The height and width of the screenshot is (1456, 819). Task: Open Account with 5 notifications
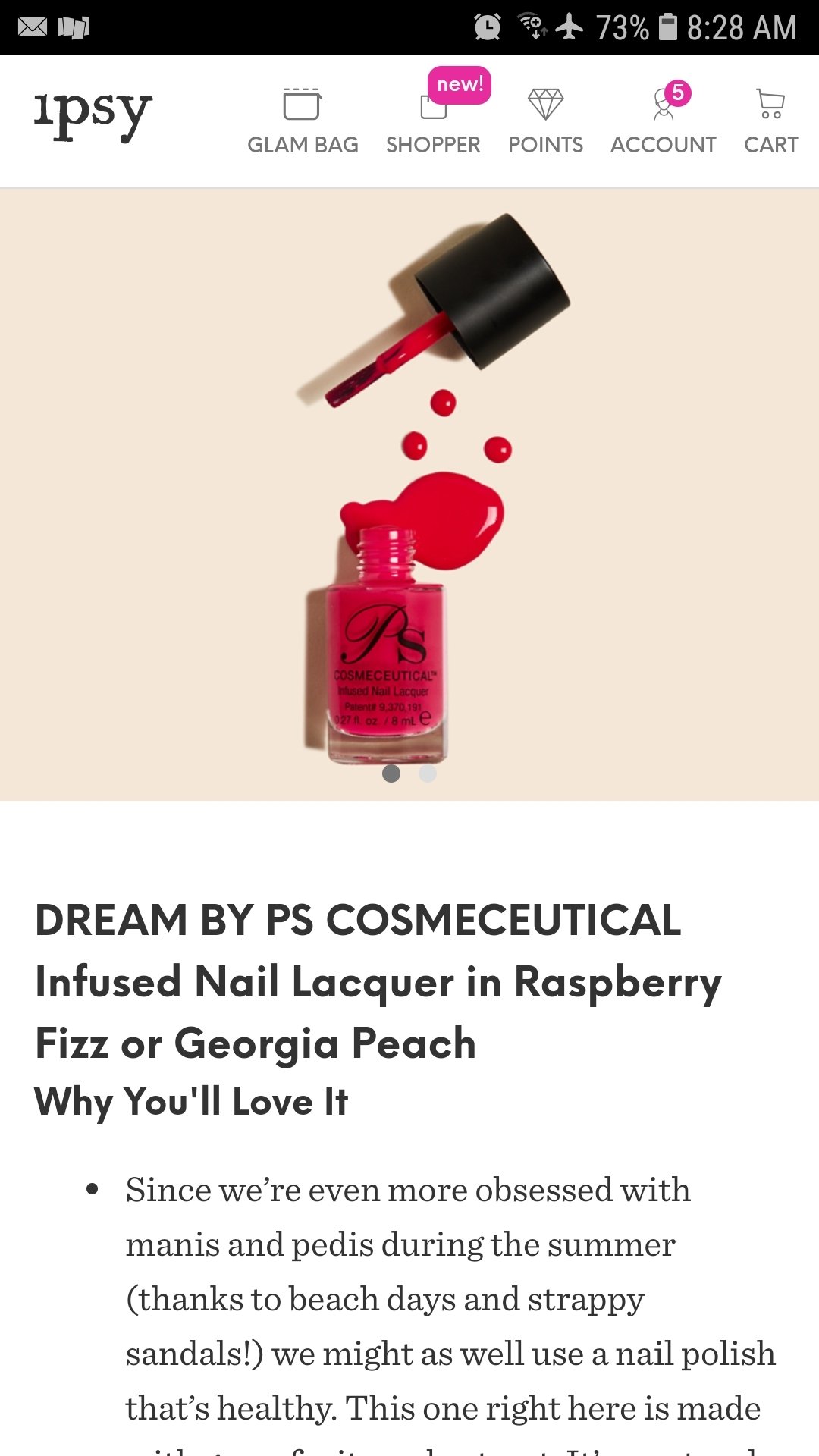pos(663,121)
